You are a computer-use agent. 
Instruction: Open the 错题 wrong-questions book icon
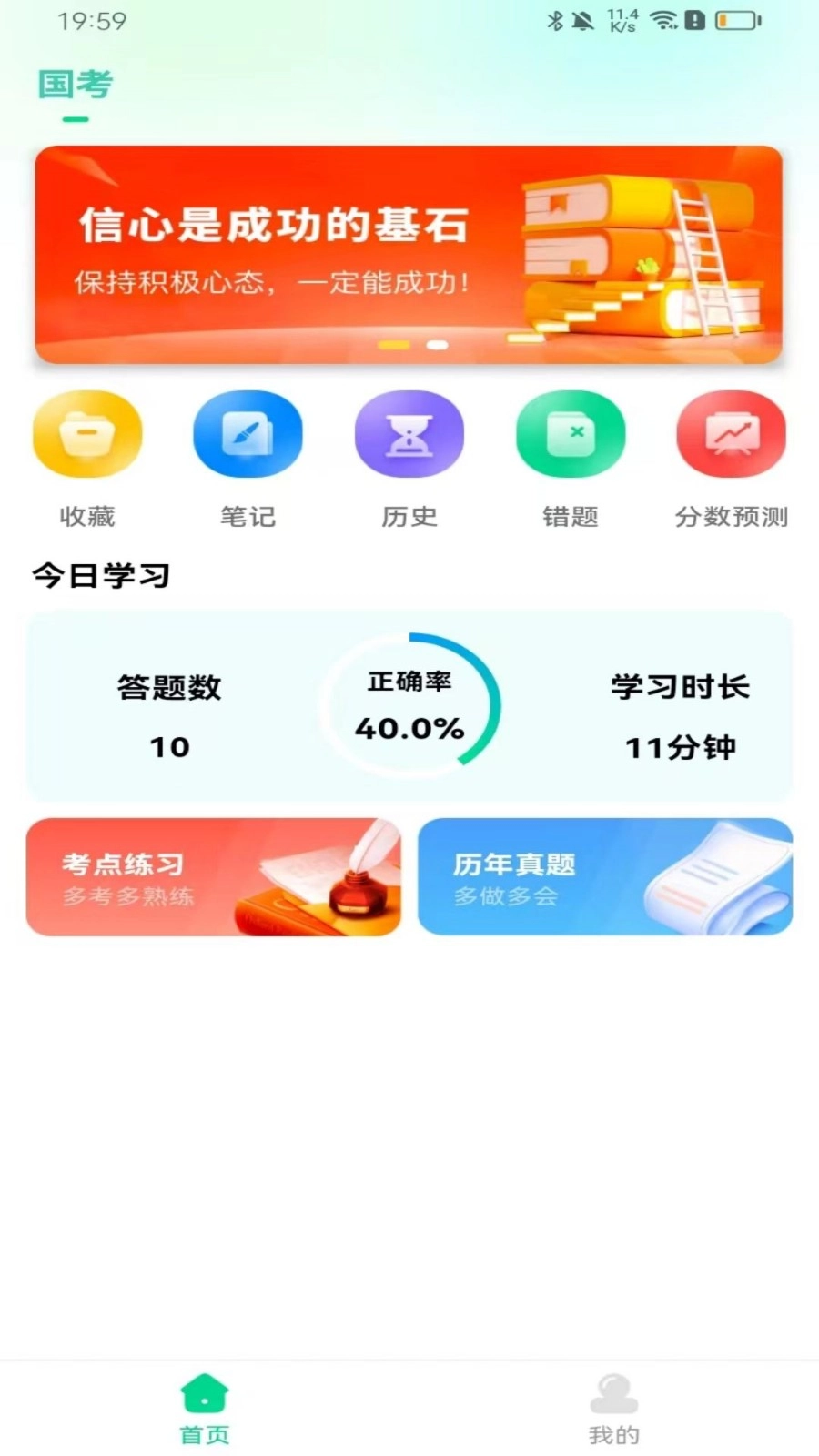click(571, 434)
